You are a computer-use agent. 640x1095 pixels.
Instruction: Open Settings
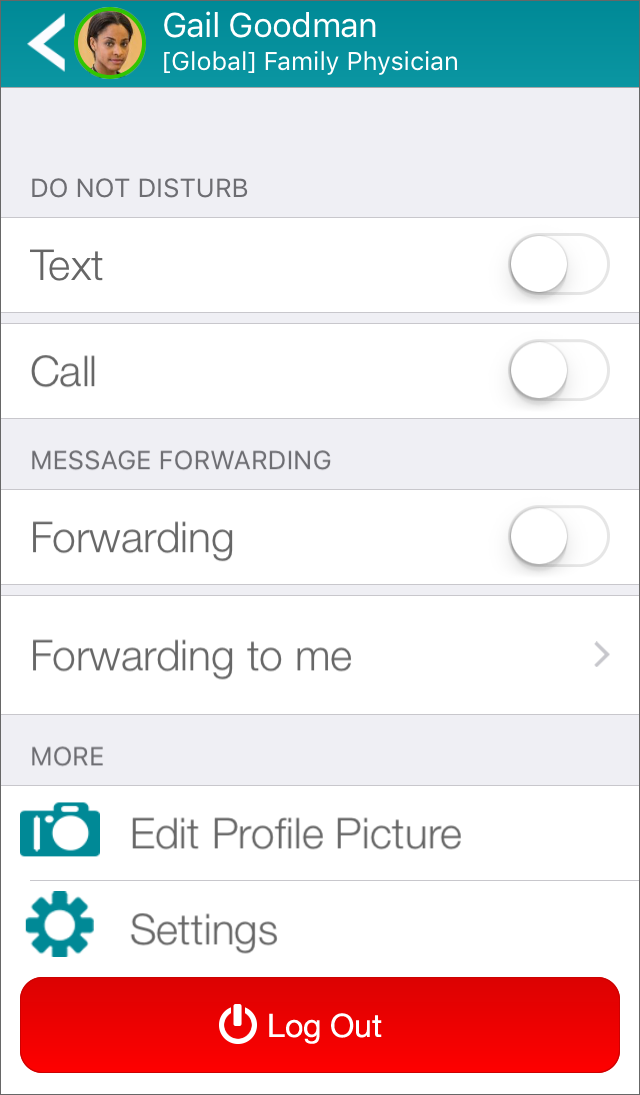pyautogui.click(x=320, y=929)
